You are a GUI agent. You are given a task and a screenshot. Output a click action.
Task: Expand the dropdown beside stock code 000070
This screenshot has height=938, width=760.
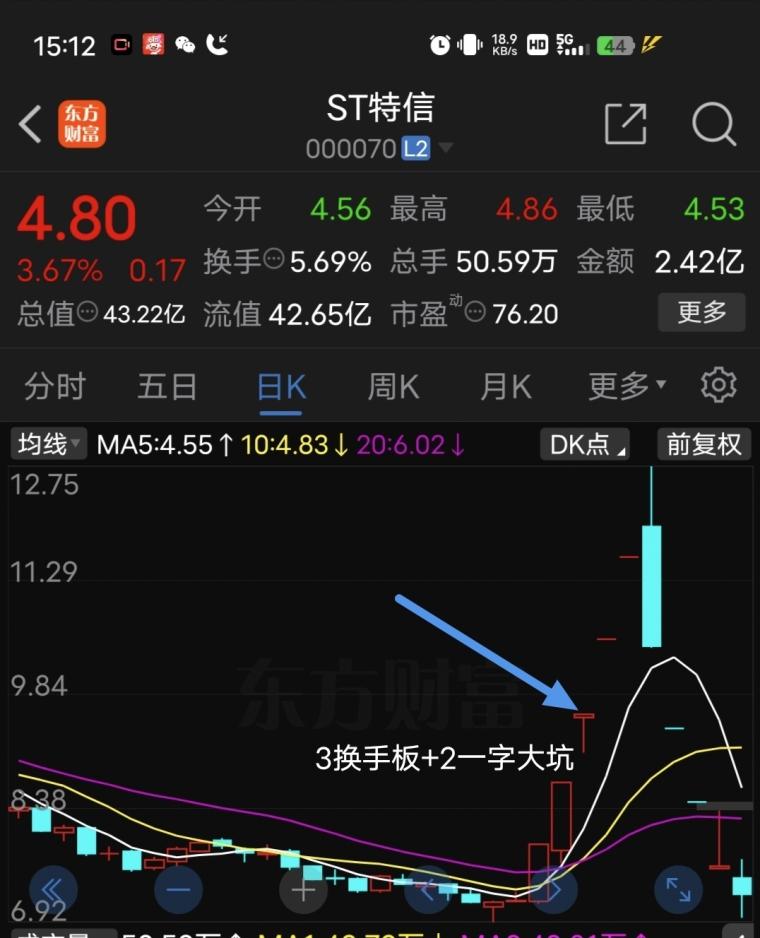445,149
